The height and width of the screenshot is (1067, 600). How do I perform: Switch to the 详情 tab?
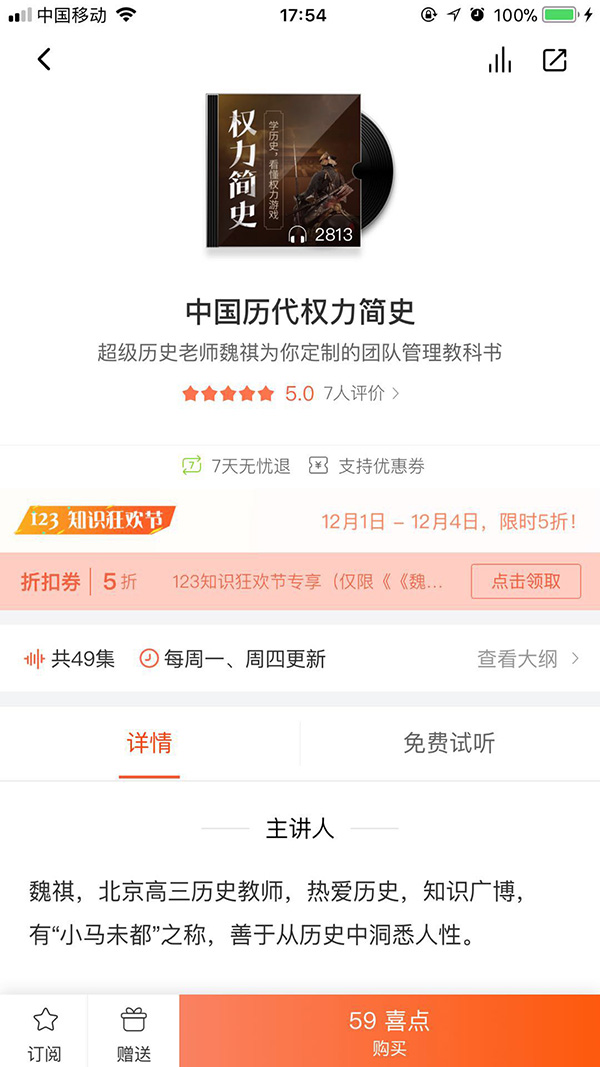[149, 743]
